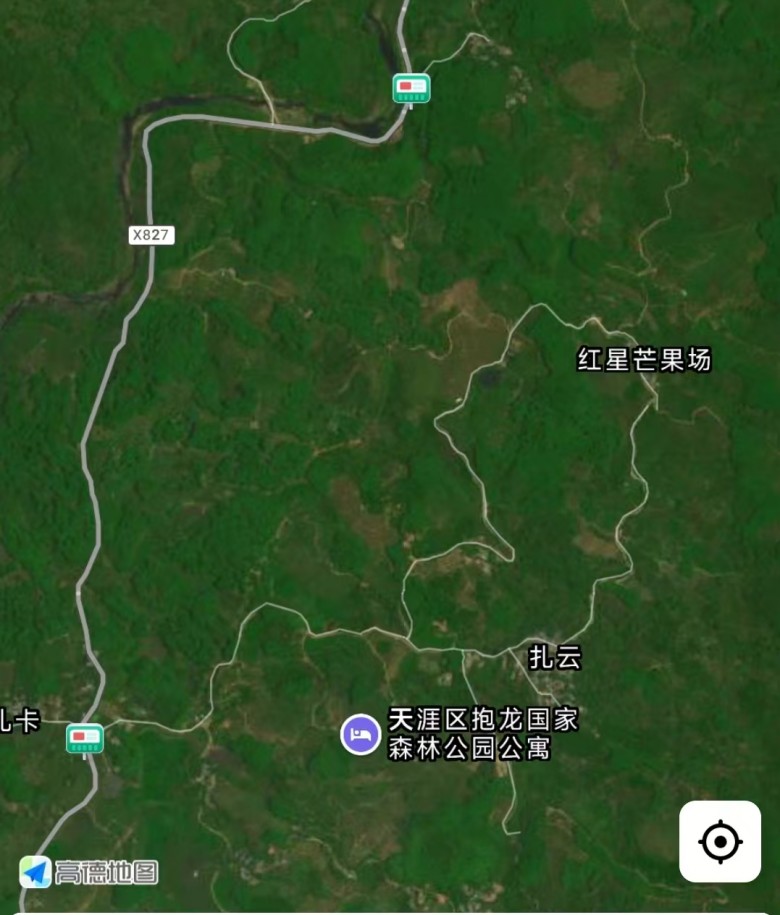This screenshot has width=780, height=915.
Task: Select the bus stop marker on the X827 road bend
Action: (411, 88)
